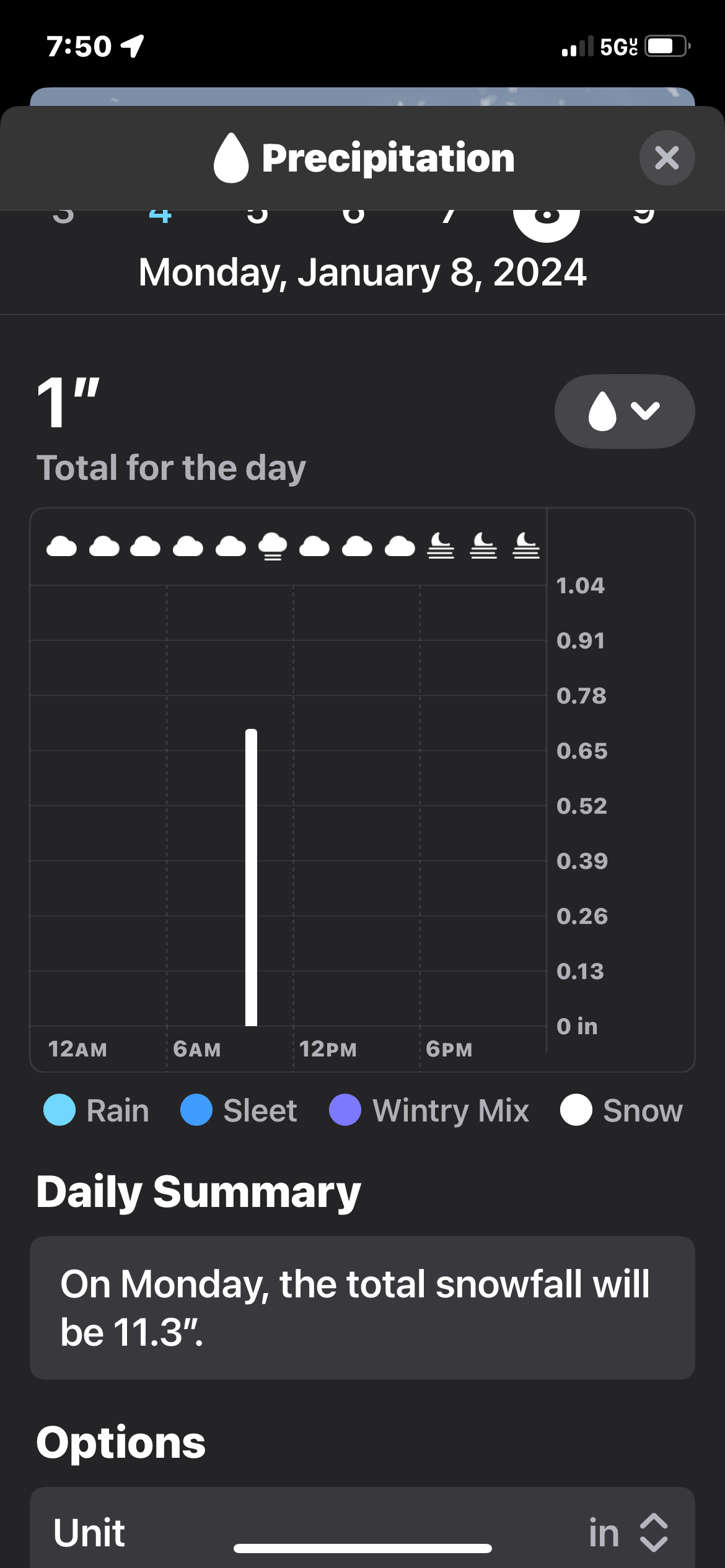This screenshot has height=1568, width=725.
Task: Select day 4 highlighted in blue
Action: pyautogui.click(x=160, y=217)
